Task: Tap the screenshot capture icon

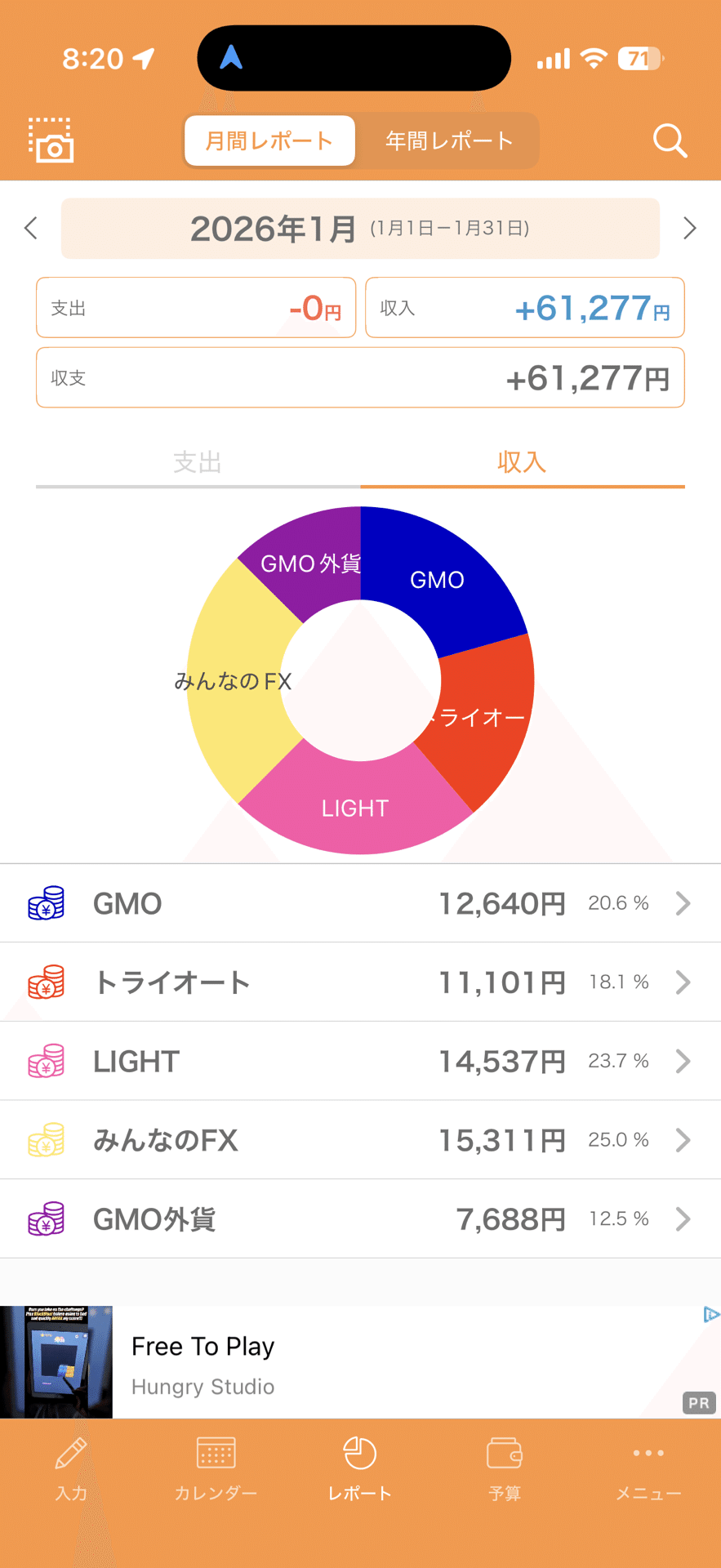Action: [x=51, y=140]
